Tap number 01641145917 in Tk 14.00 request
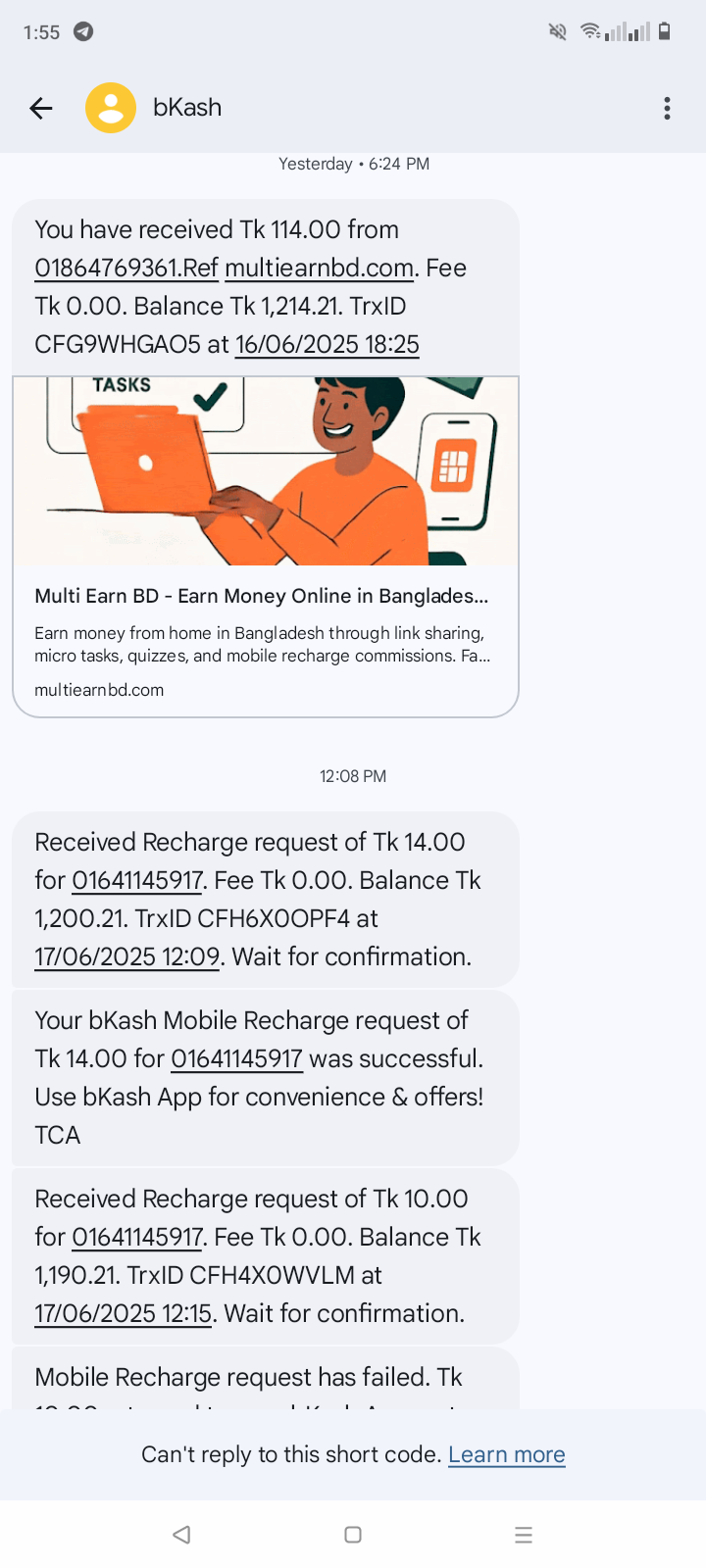706x1568 pixels. (x=137, y=881)
